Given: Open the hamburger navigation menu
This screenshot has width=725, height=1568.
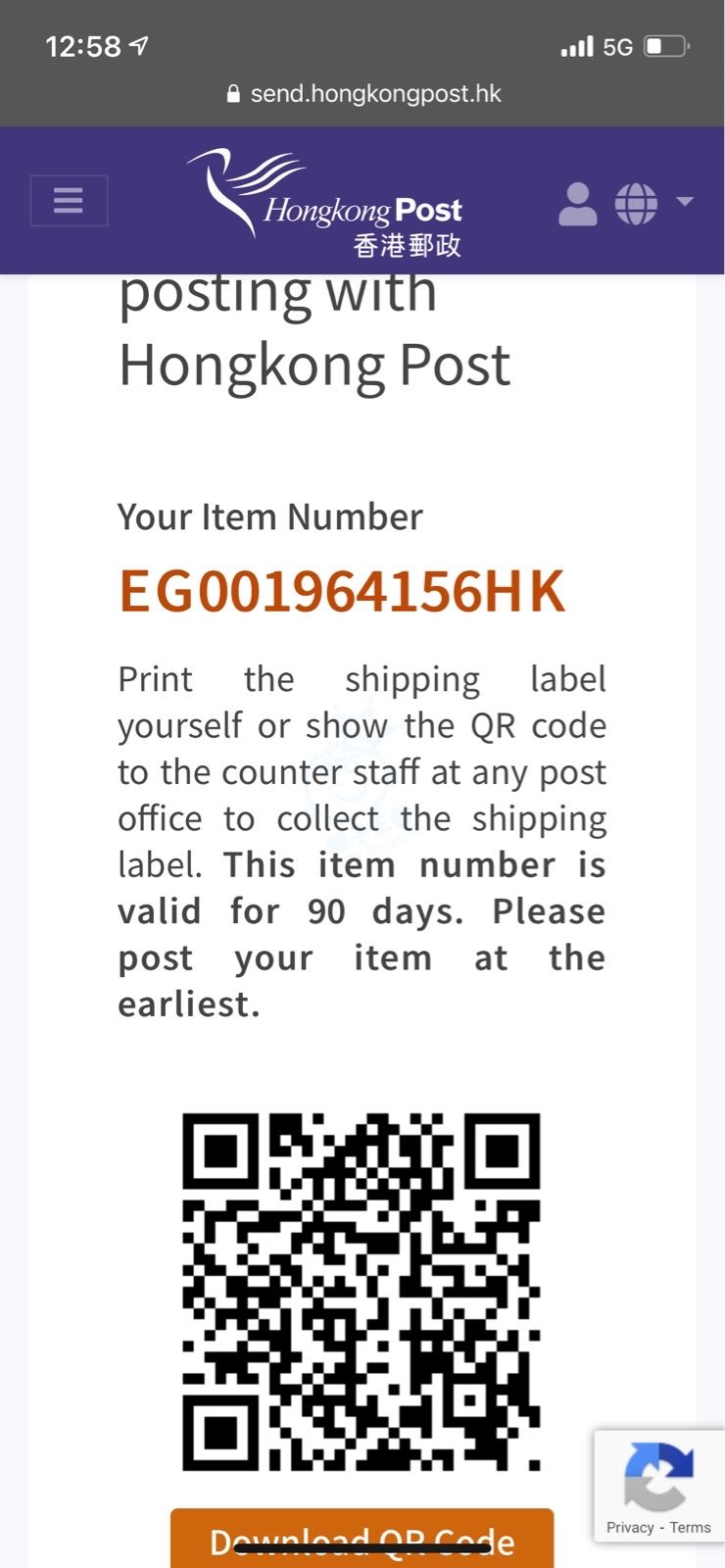Looking at the screenshot, I should pyautogui.click(x=69, y=201).
